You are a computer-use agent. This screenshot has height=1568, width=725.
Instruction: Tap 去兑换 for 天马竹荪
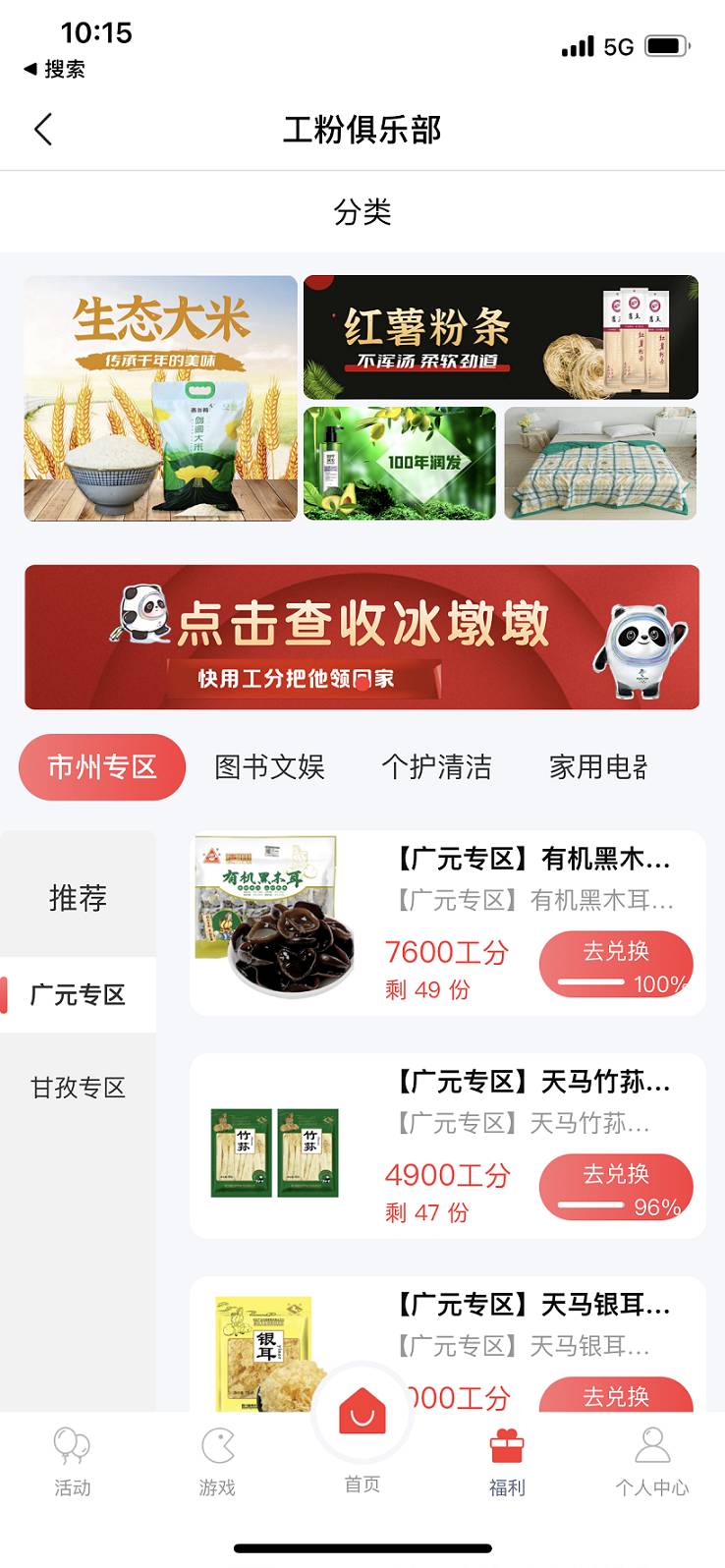pyautogui.click(x=616, y=1187)
